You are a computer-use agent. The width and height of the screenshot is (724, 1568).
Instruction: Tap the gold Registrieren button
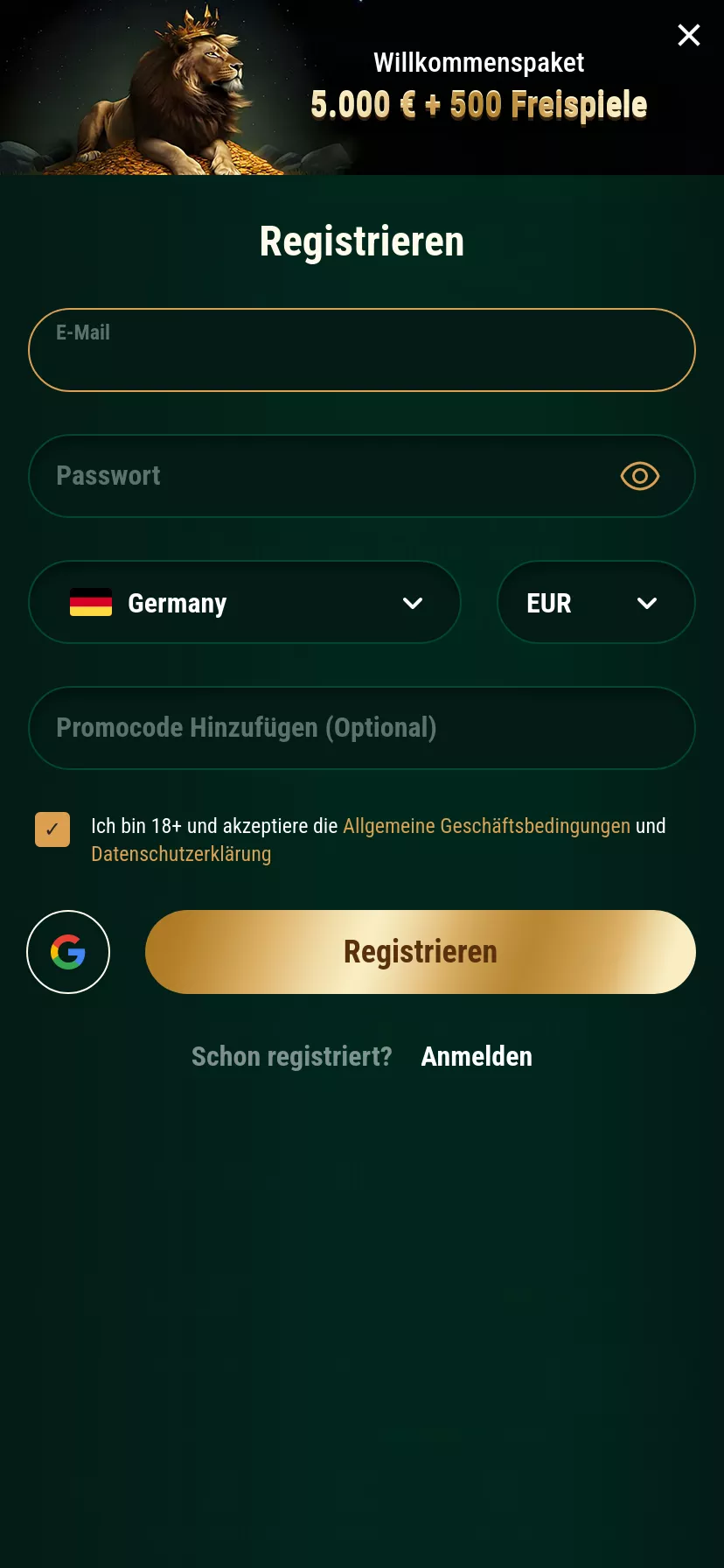tap(421, 952)
